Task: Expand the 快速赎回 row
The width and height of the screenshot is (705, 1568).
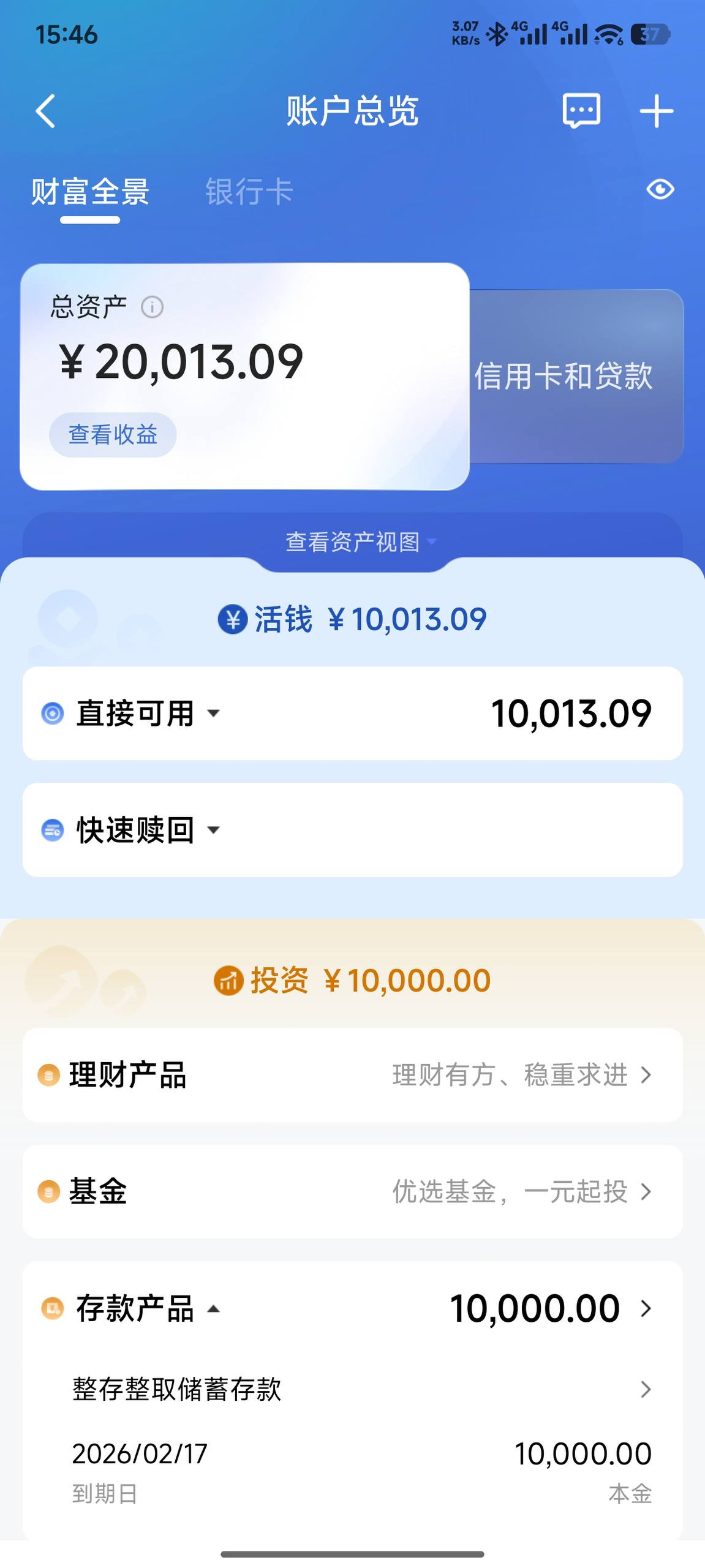Action: coord(147,831)
